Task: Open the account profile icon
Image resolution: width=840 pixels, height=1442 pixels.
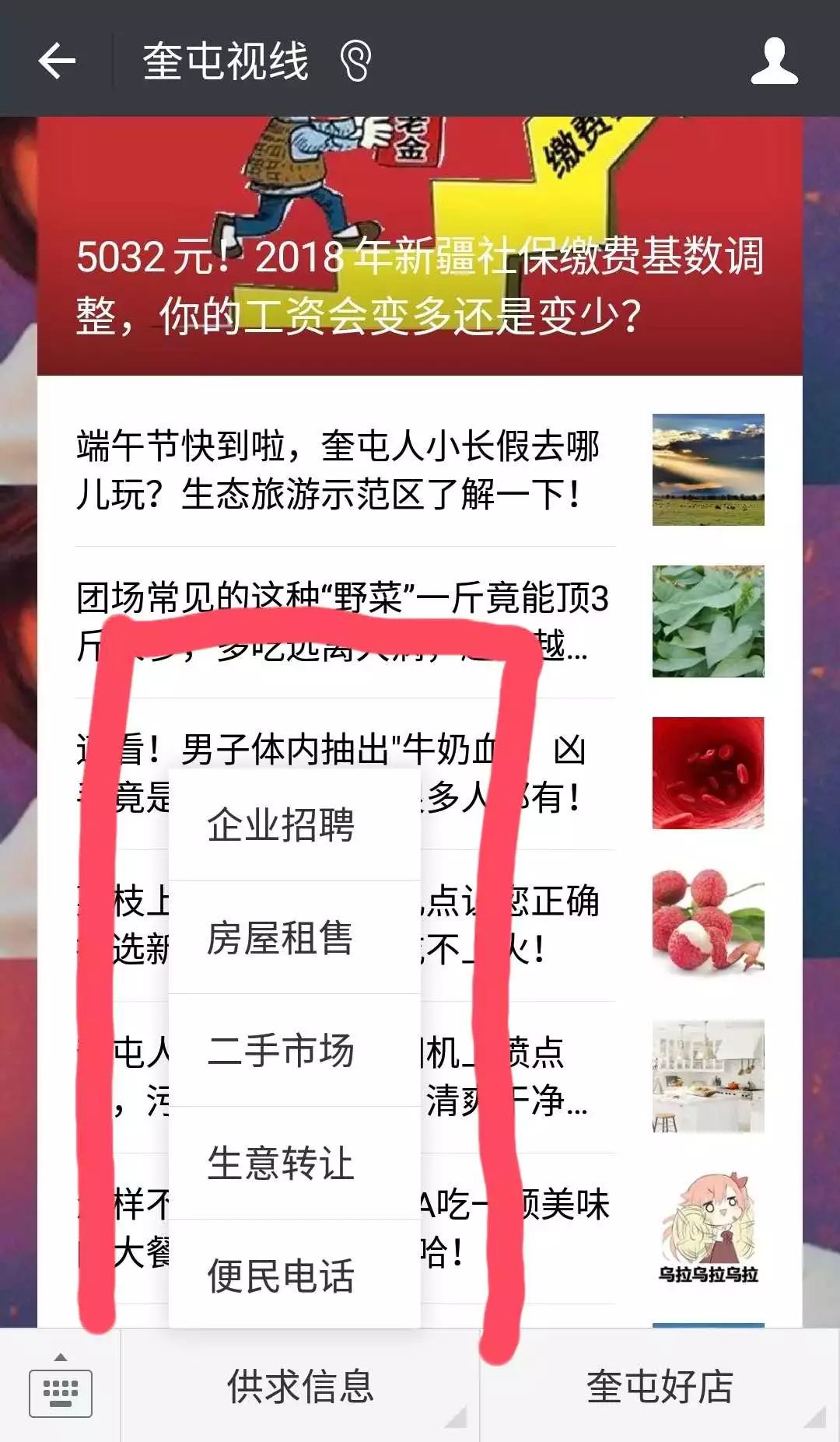Action: (x=774, y=61)
